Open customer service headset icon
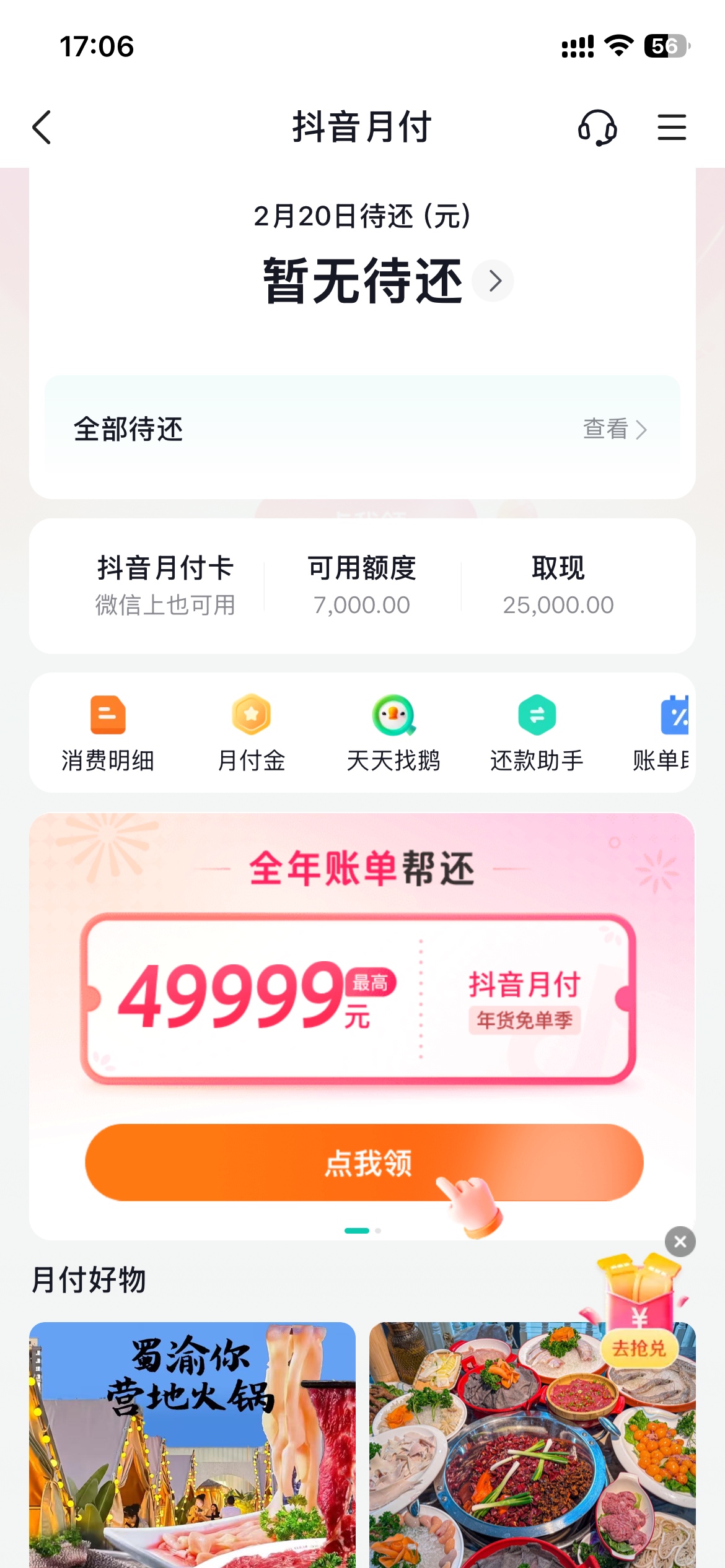The image size is (725, 1568). [x=597, y=128]
